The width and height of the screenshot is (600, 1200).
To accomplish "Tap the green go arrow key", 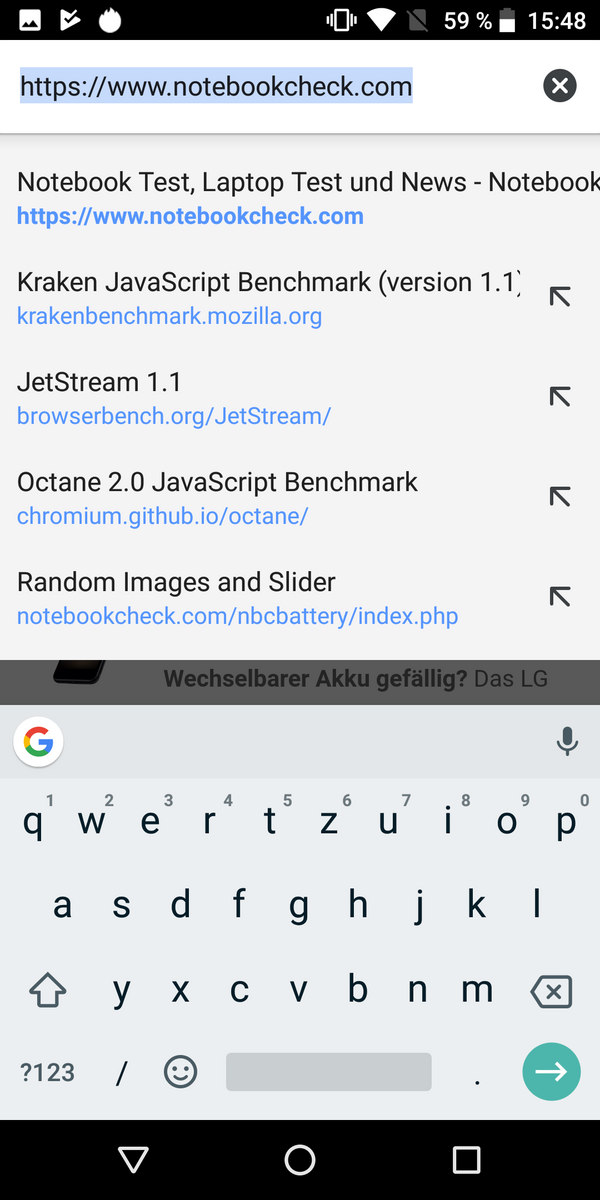I will point(551,1072).
